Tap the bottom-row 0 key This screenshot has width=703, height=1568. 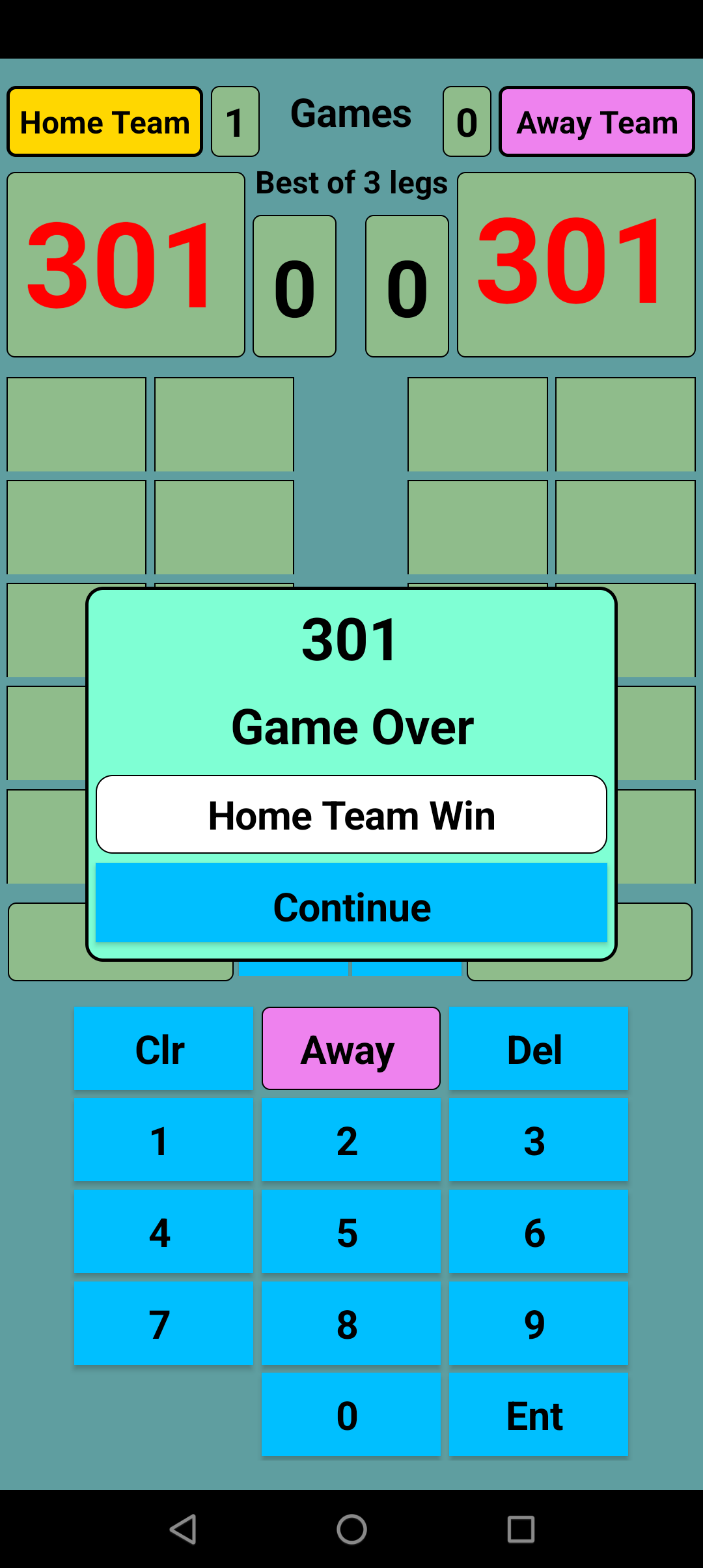pyautogui.click(x=351, y=1414)
